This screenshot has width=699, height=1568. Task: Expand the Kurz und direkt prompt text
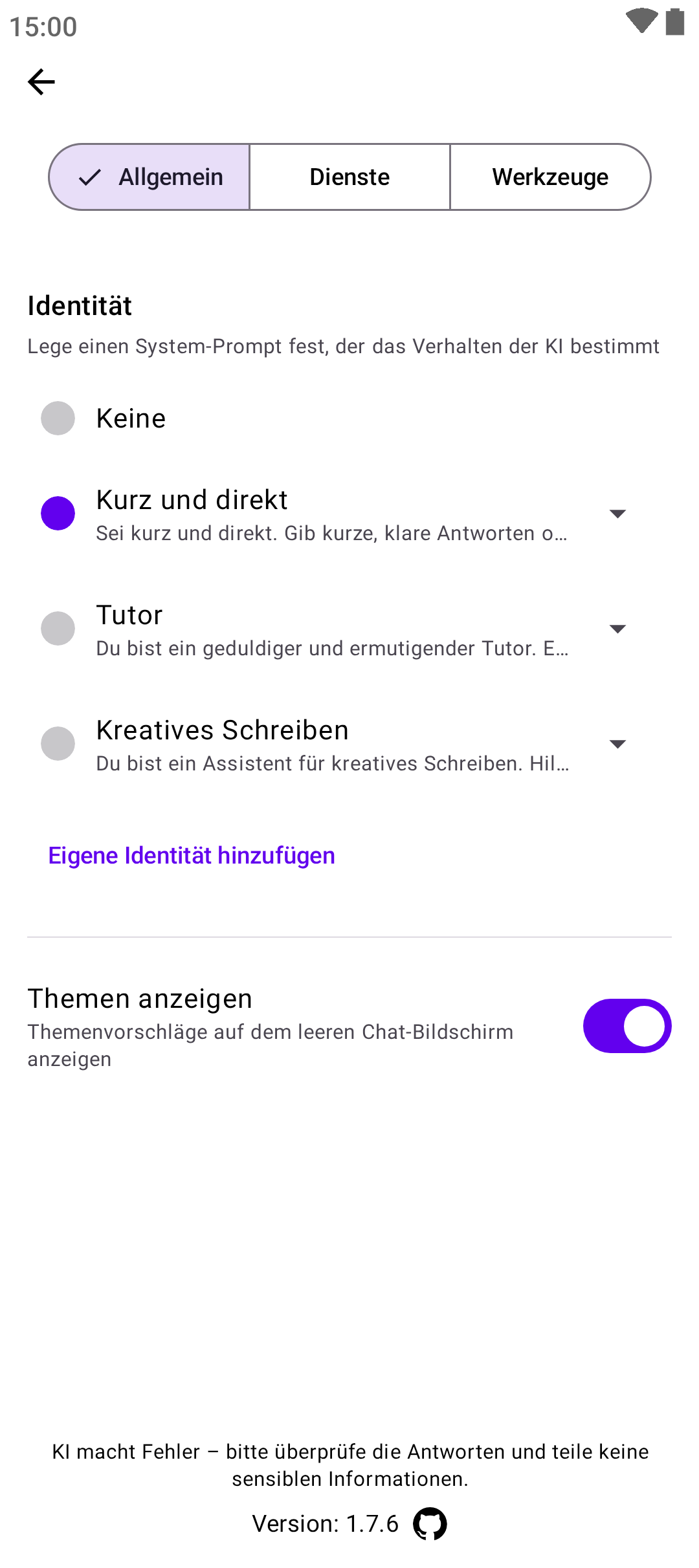(x=617, y=514)
